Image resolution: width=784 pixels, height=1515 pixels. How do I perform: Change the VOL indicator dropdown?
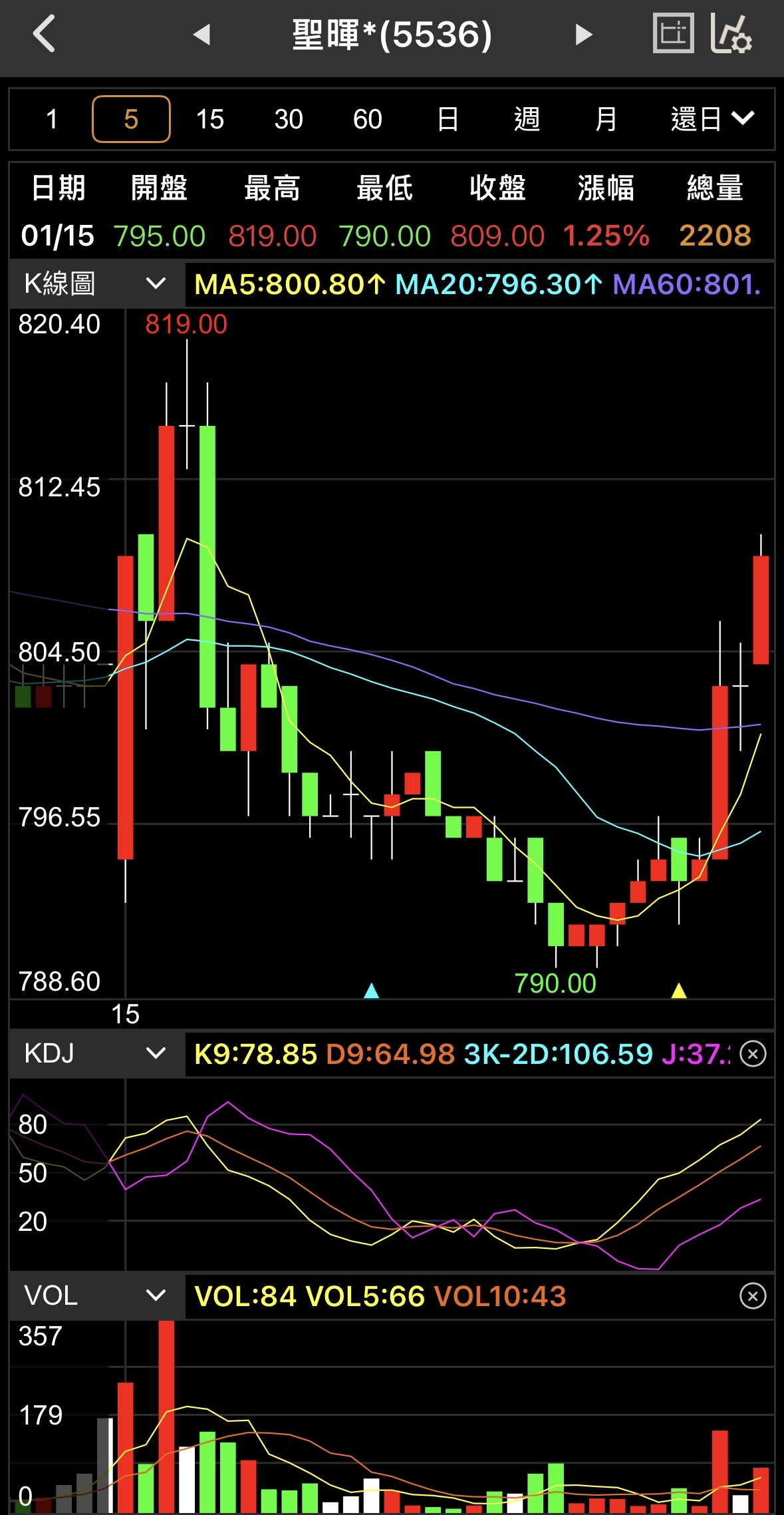point(96,1295)
